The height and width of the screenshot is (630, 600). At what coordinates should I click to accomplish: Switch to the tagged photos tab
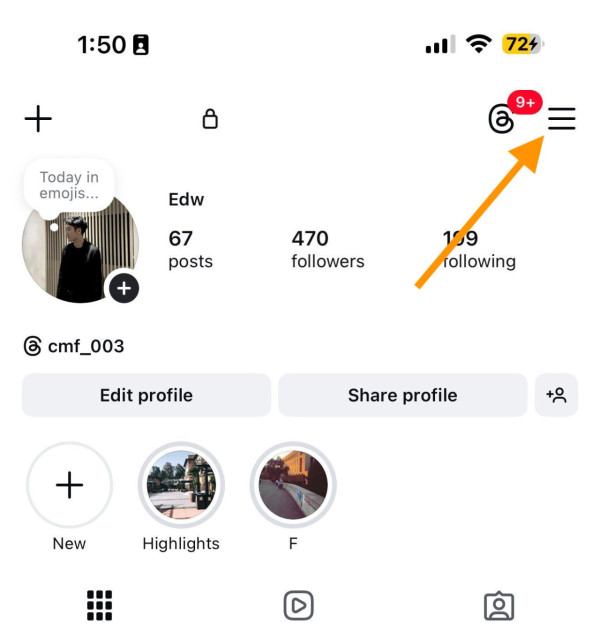click(x=498, y=605)
